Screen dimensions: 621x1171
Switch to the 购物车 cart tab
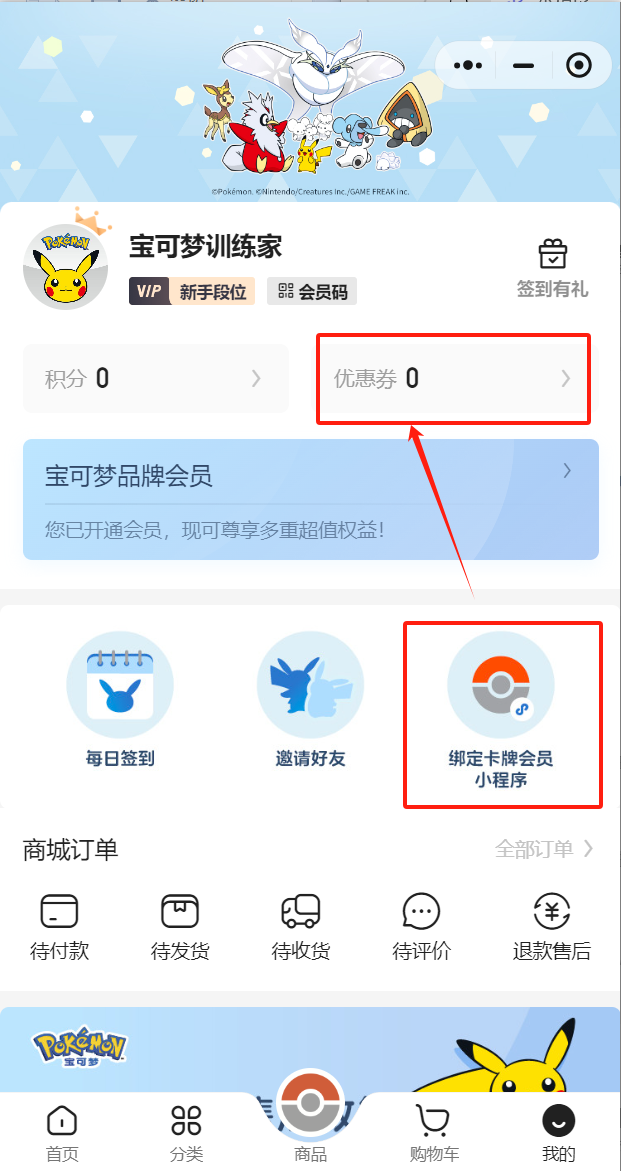click(x=434, y=1133)
